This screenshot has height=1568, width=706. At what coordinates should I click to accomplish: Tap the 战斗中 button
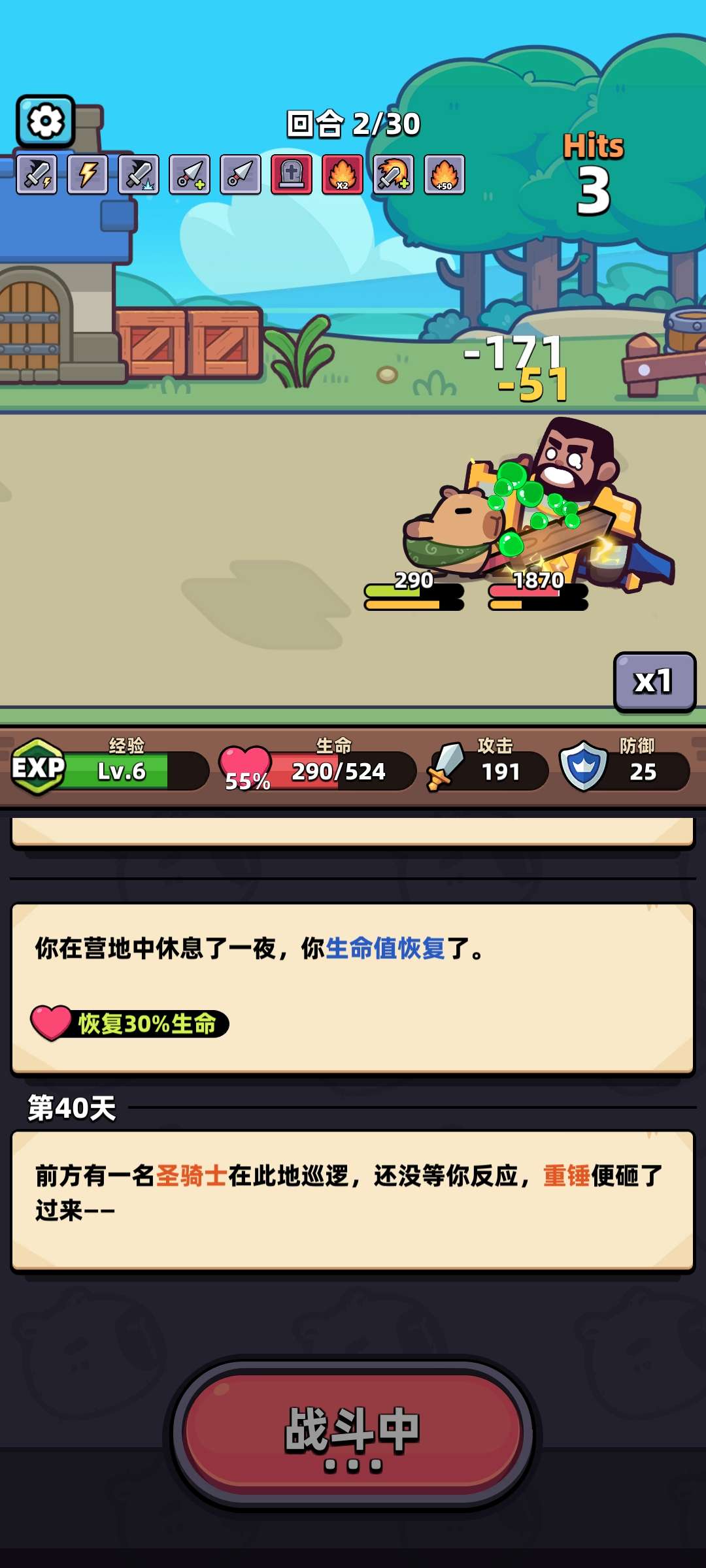(352, 1433)
